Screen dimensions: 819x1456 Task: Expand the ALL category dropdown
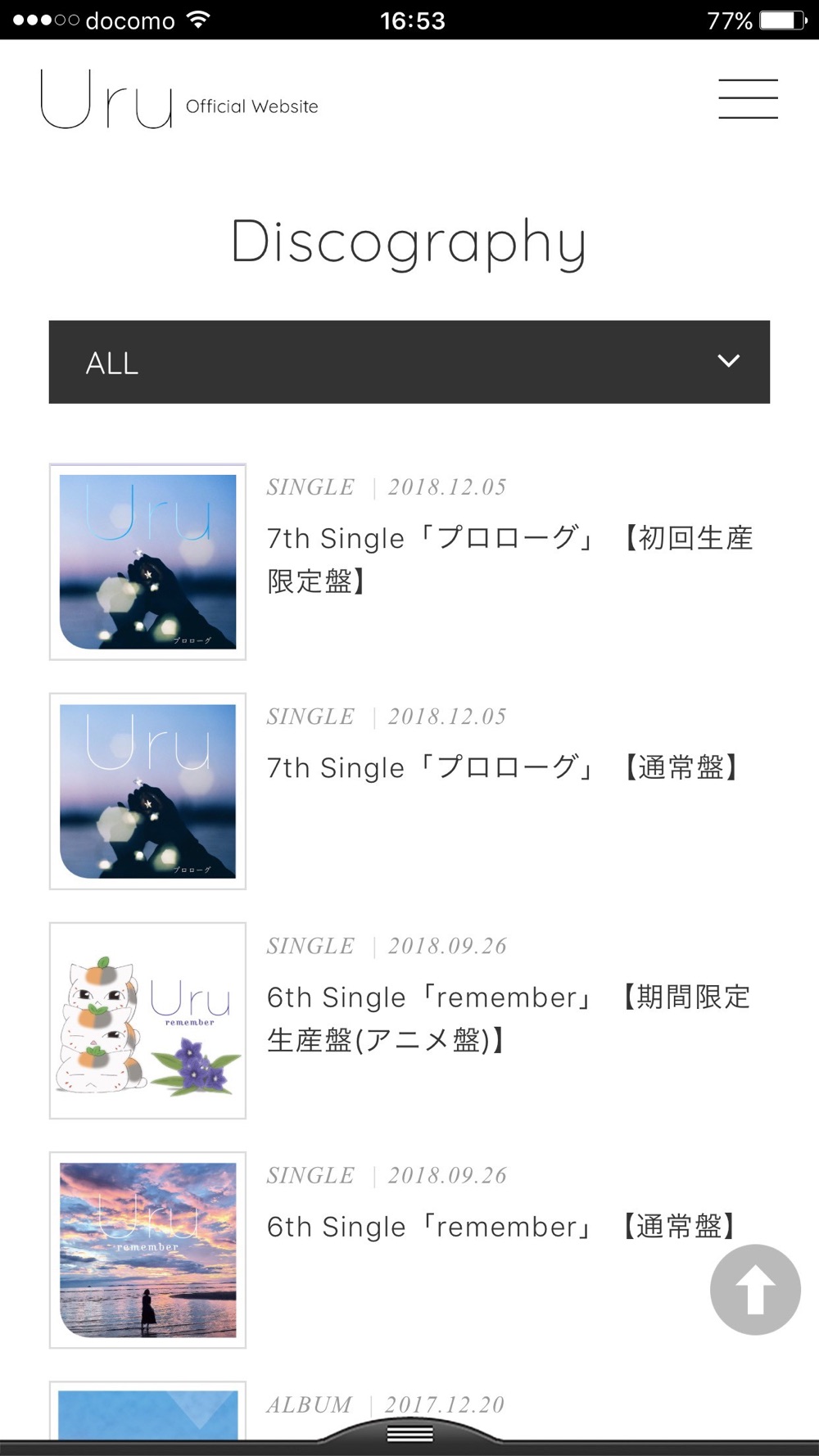pos(409,362)
